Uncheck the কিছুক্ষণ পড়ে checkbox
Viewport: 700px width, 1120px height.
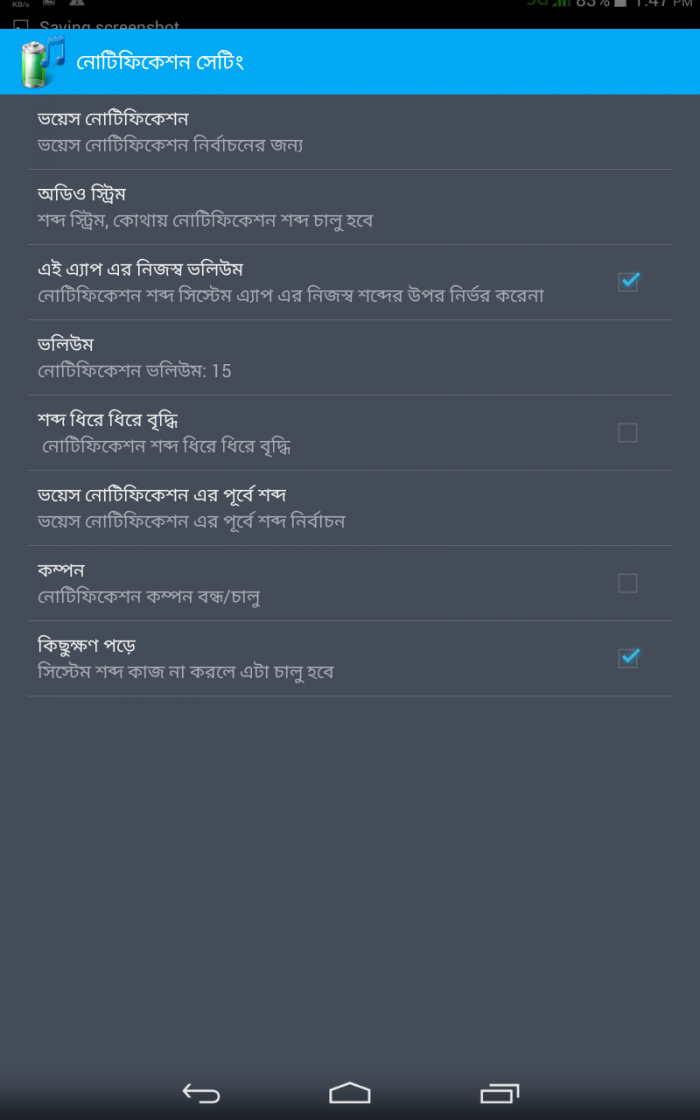tap(628, 658)
